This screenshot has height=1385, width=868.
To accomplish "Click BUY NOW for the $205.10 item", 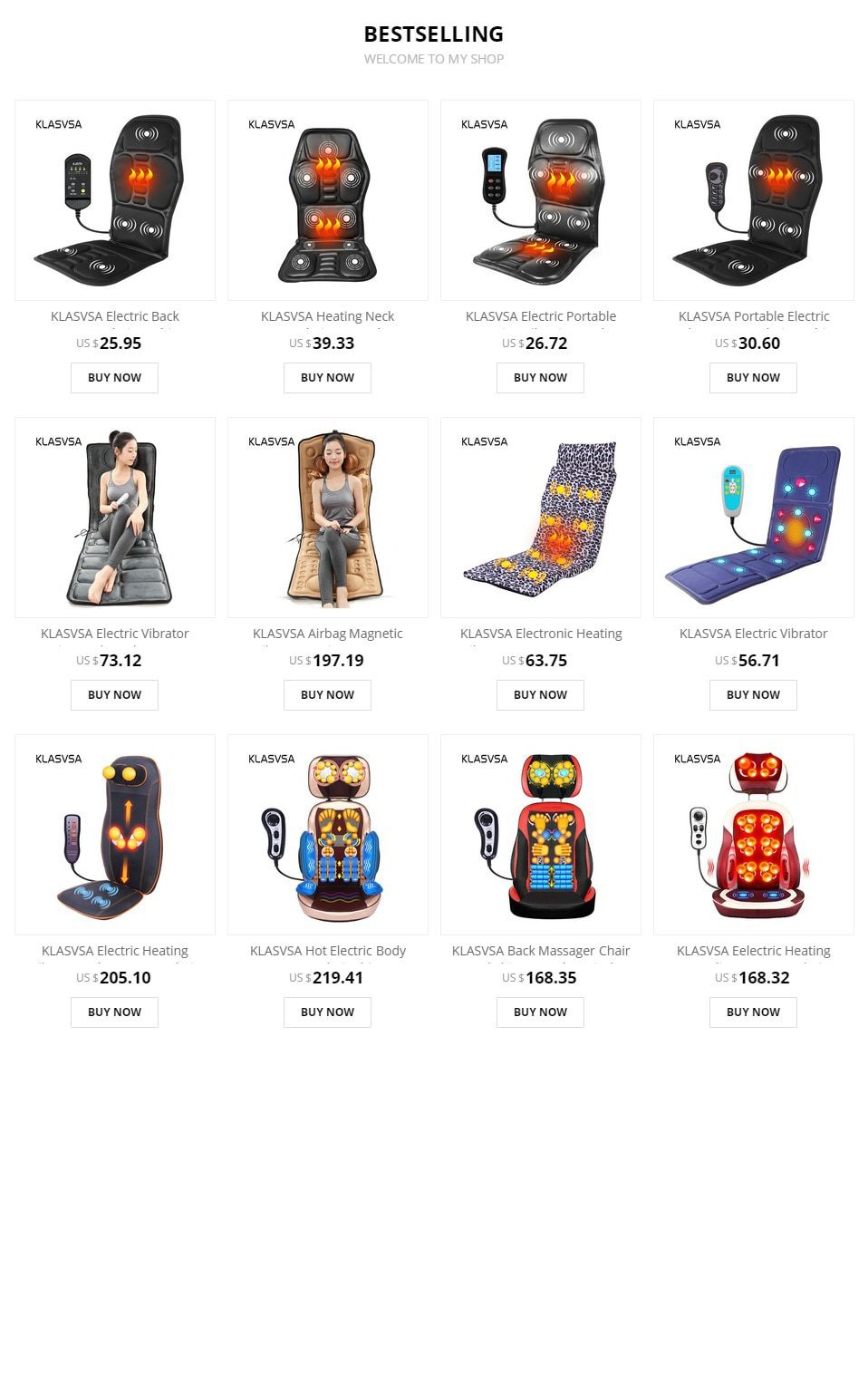I will coord(114,1012).
